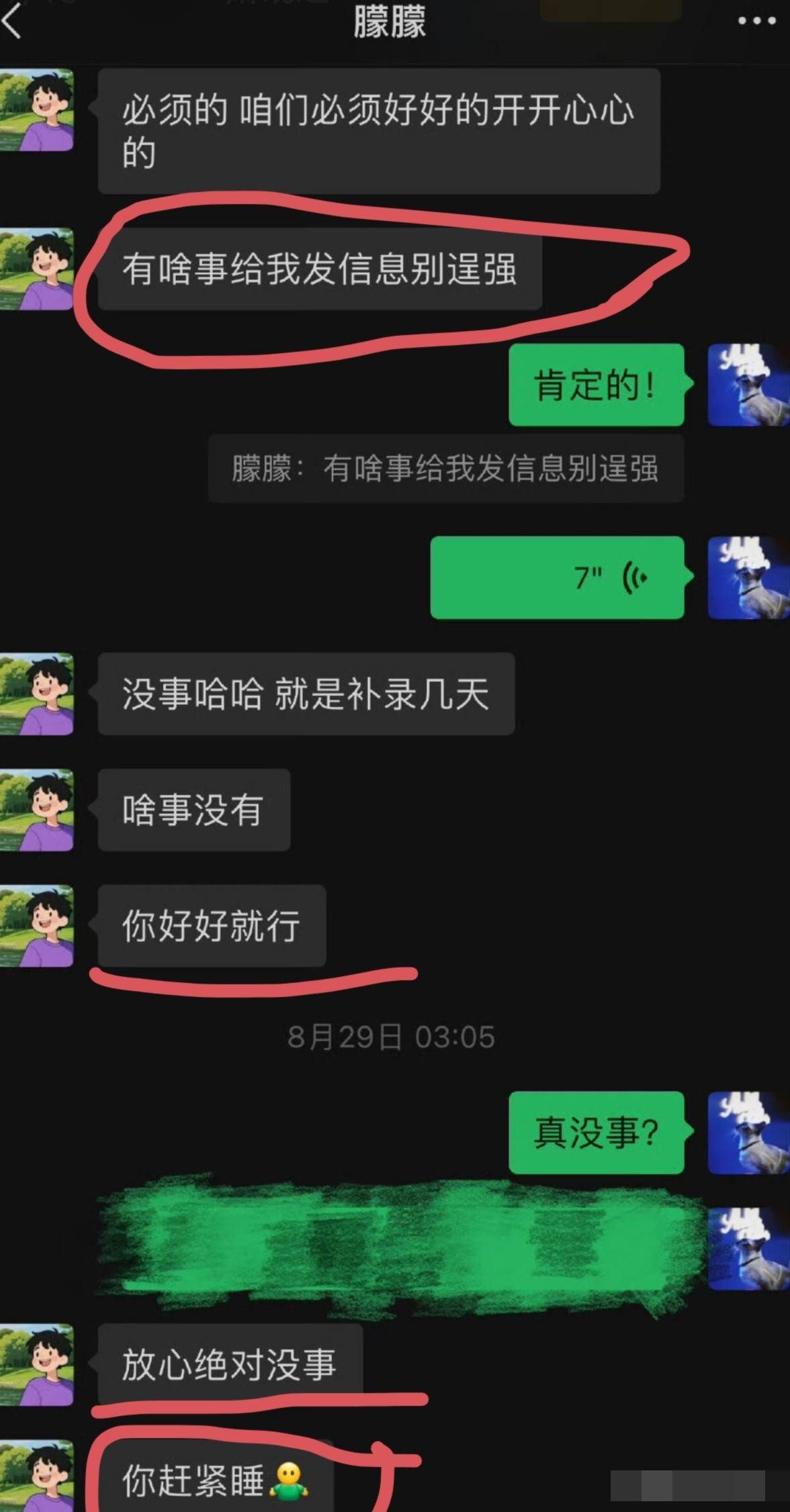Play the 7-second voice message
Screen dimensions: 790x1512
(557, 577)
